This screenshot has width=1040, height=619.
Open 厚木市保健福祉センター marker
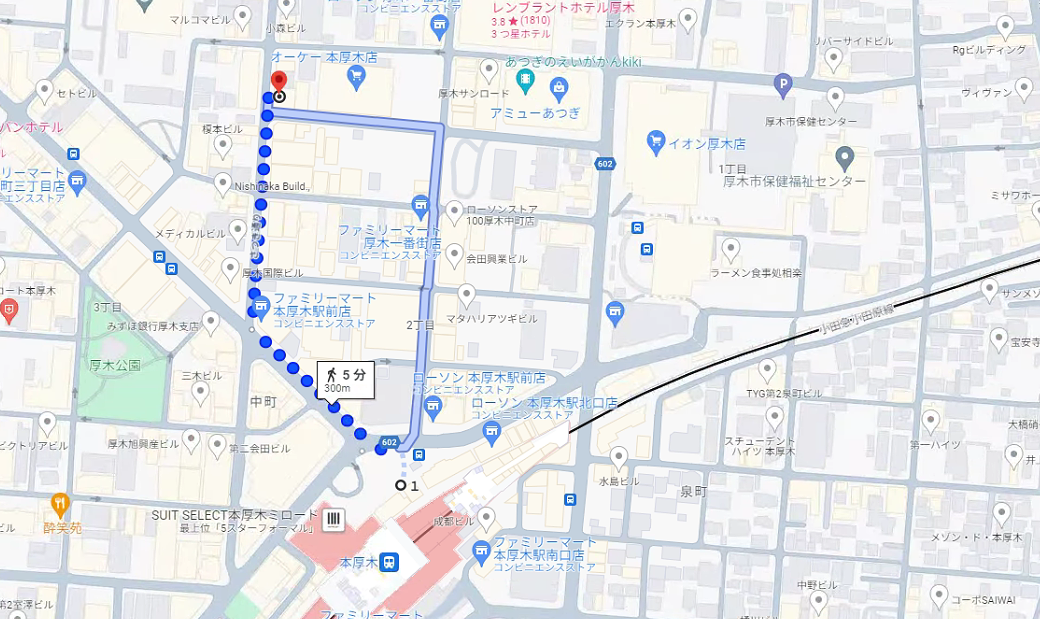(x=845, y=158)
